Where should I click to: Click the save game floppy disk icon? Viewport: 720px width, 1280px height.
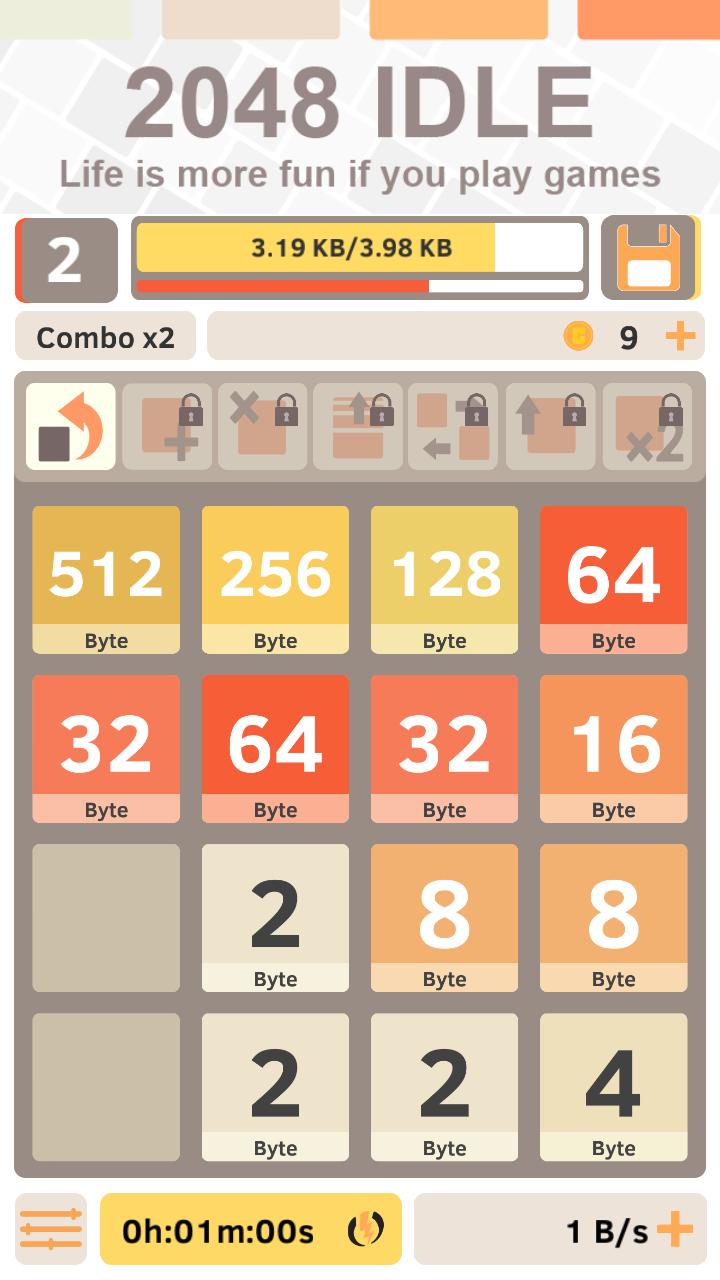click(x=650, y=258)
